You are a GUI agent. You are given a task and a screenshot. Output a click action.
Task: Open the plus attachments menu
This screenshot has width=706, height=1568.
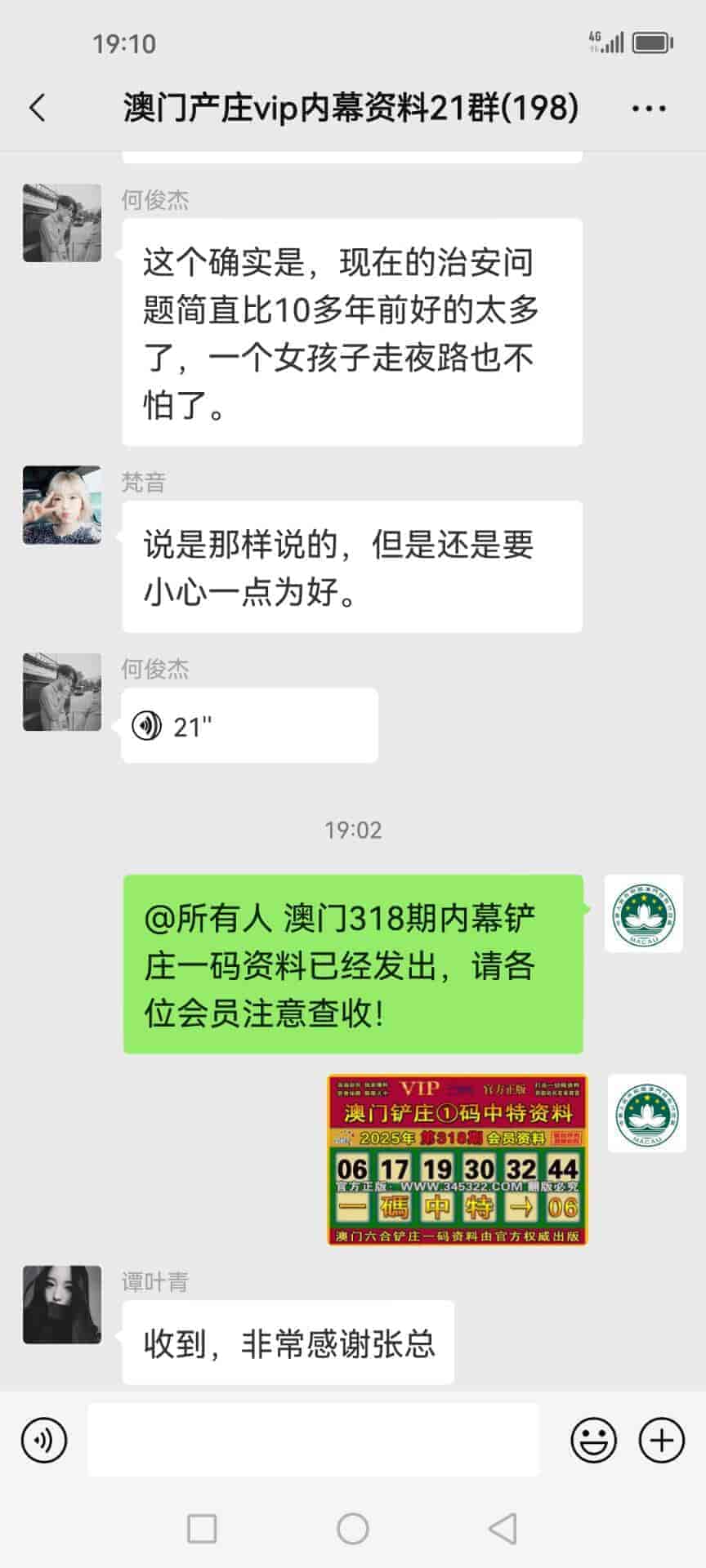pyautogui.click(x=661, y=1440)
